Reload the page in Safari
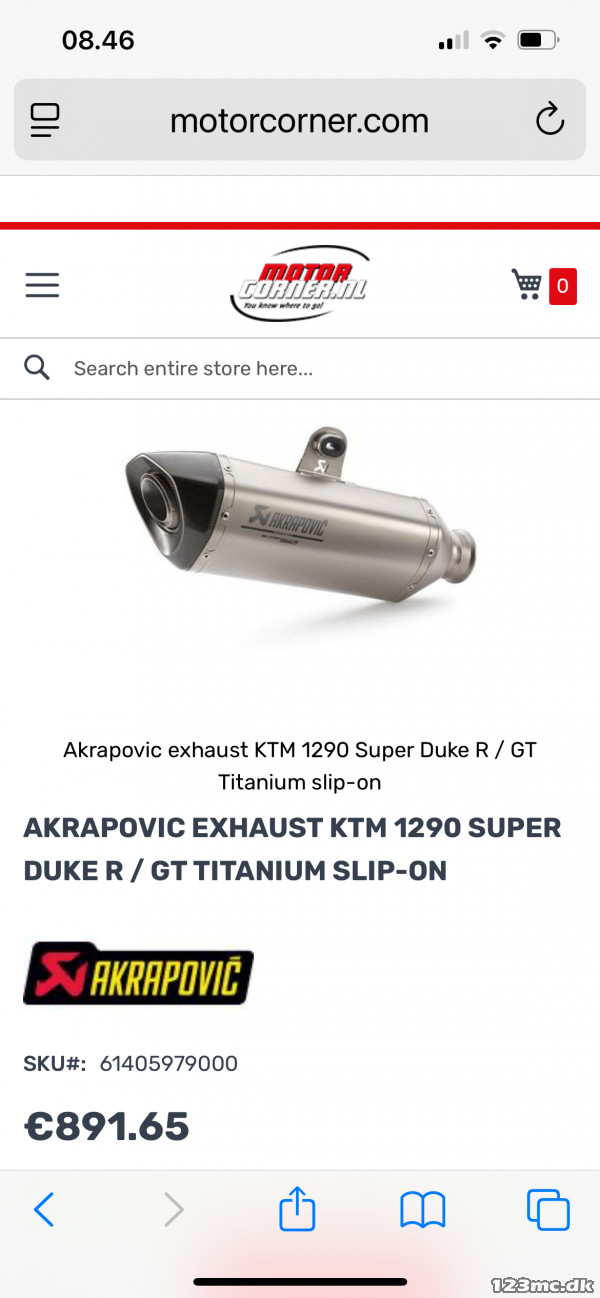Viewport: 600px width, 1298px height. tap(550, 120)
